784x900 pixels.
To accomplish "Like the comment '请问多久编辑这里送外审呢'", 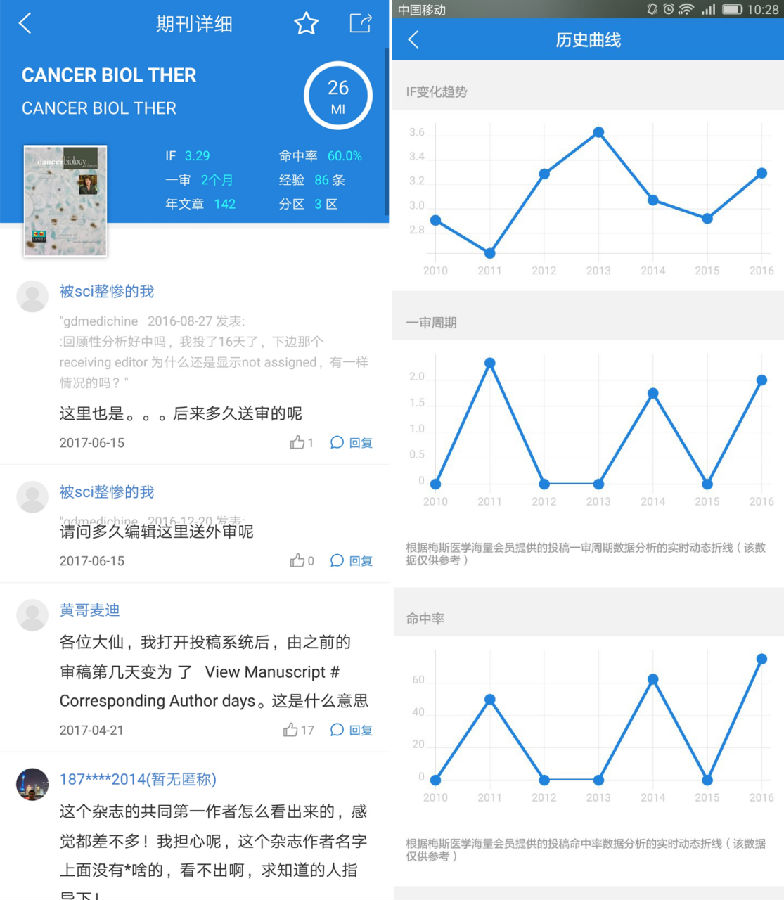I will coord(301,560).
